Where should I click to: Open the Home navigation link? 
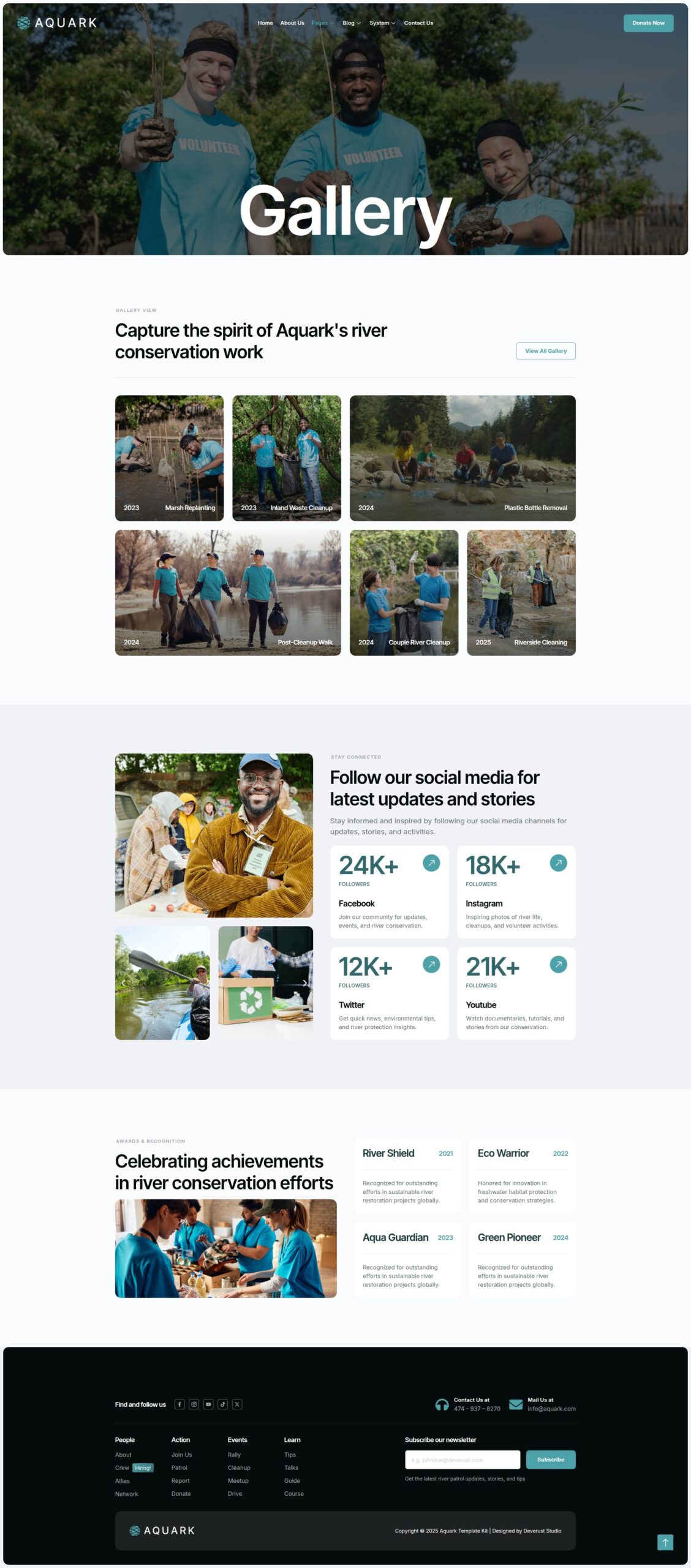coord(265,23)
